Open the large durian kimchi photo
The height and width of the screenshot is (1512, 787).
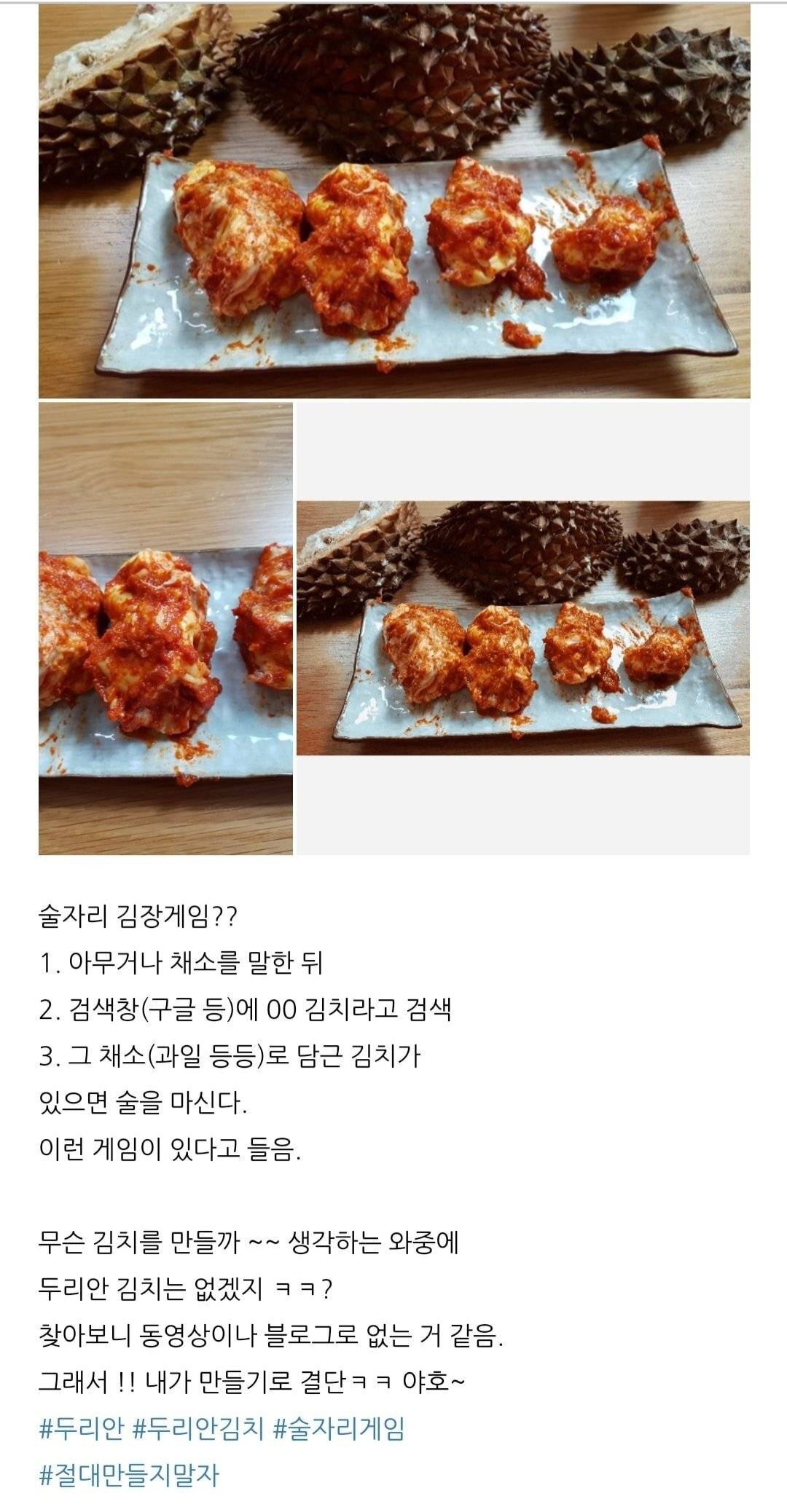394,201
